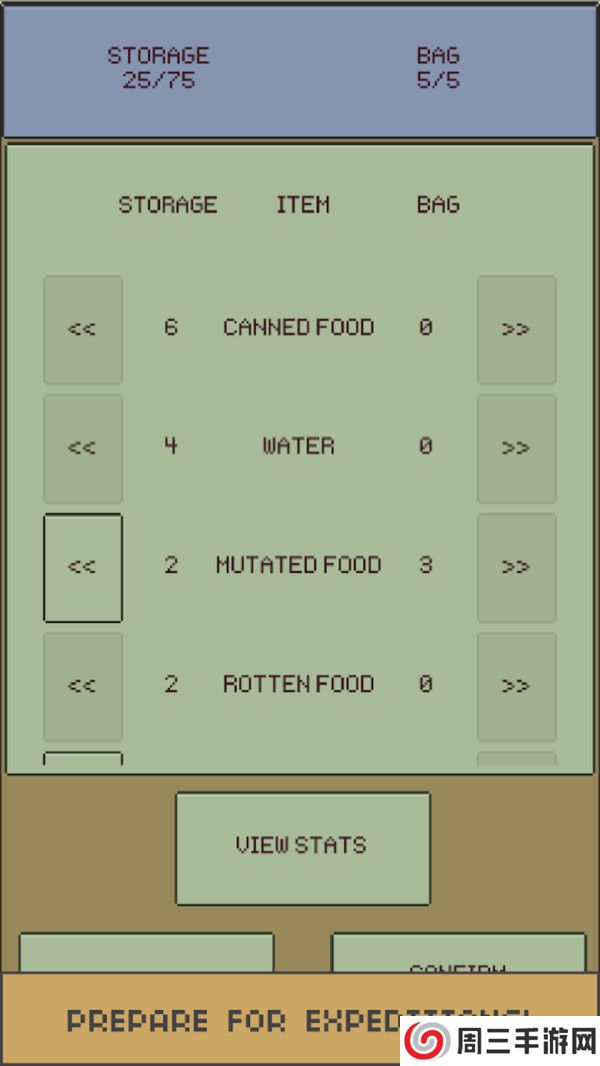Image resolution: width=600 pixels, height=1066 pixels.
Task: Move Water back to storage
Action: click(x=83, y=448)
